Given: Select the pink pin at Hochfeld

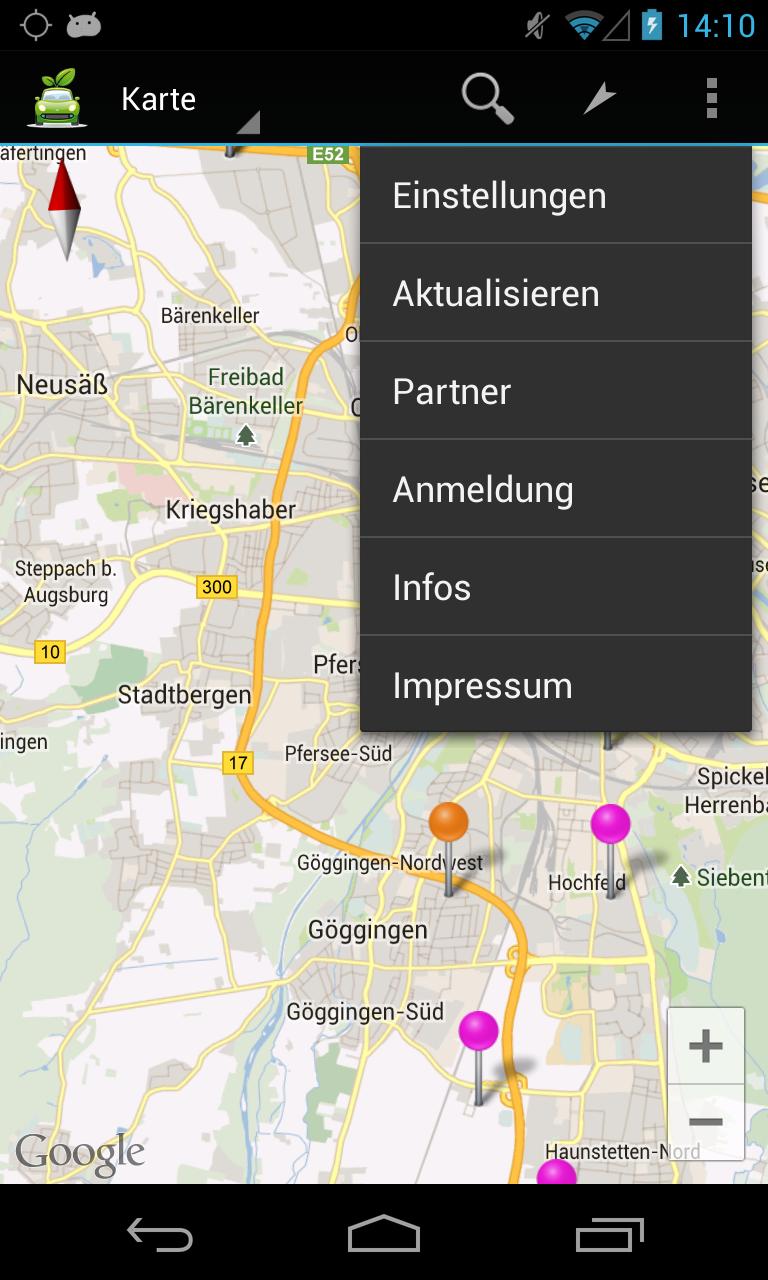Looking at the screenshot, I should pyautogui.click(x=610, y=826).
